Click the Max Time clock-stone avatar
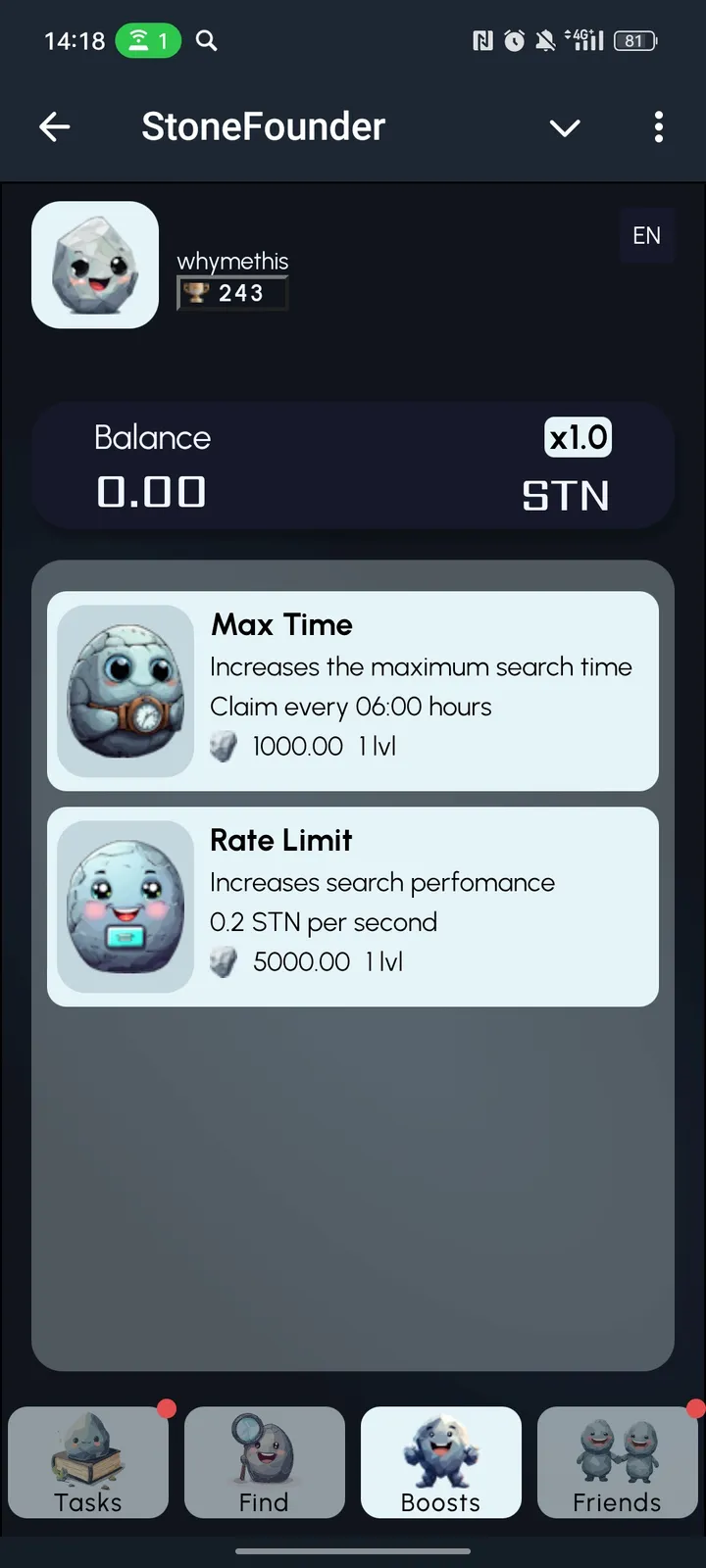This screenshot has height=1568, width=706. point(126,691)
